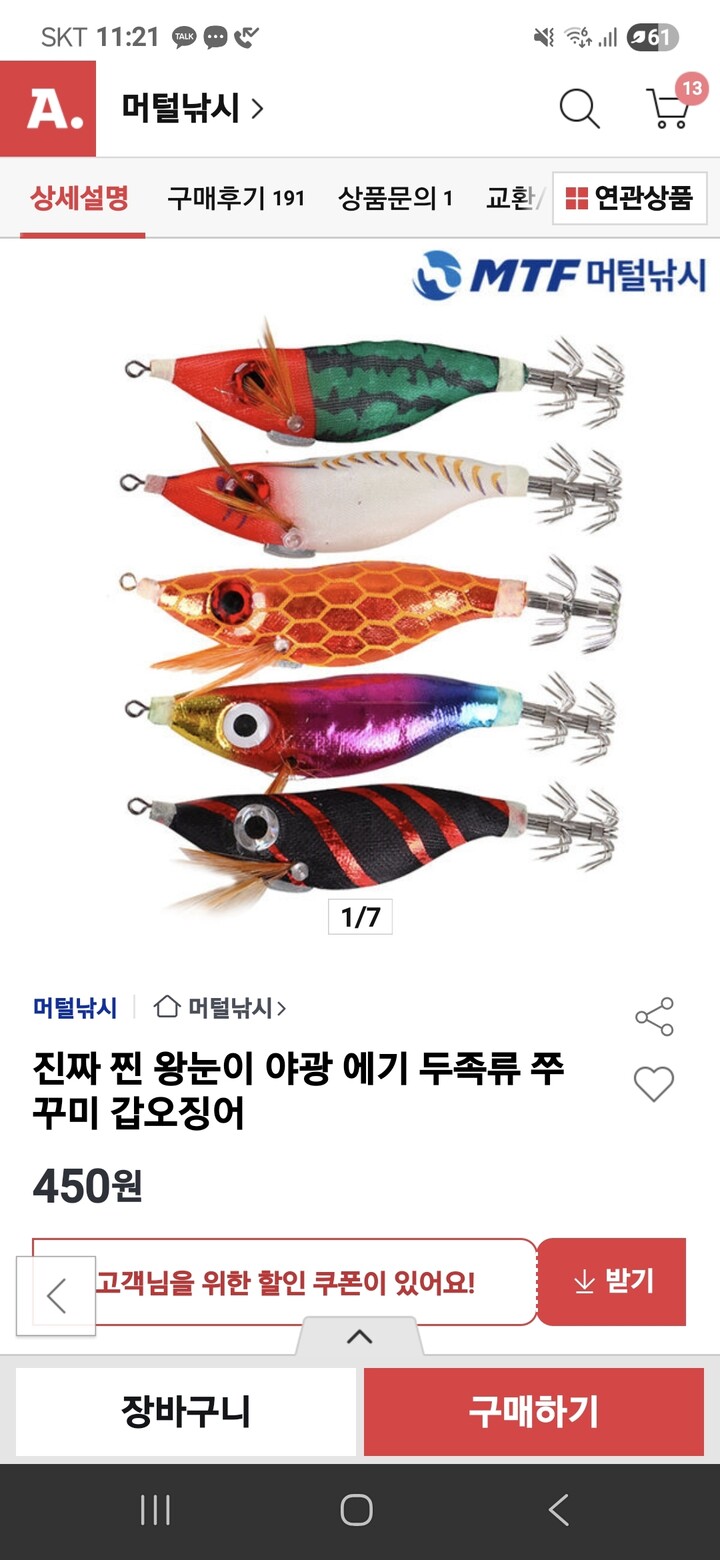Tap the 연관상품 grid icon
Image resolution: width=720 pixels, height=1560 pixels.
(576, 199)
